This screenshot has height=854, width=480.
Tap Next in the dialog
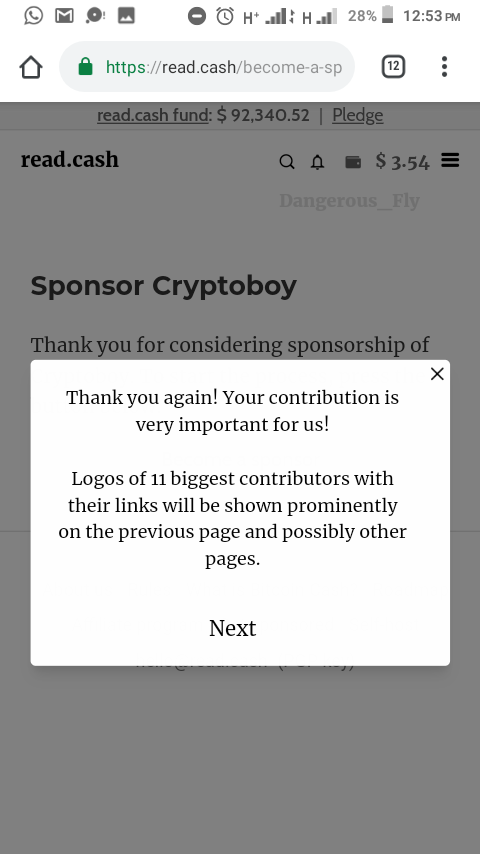click(233, 628)
